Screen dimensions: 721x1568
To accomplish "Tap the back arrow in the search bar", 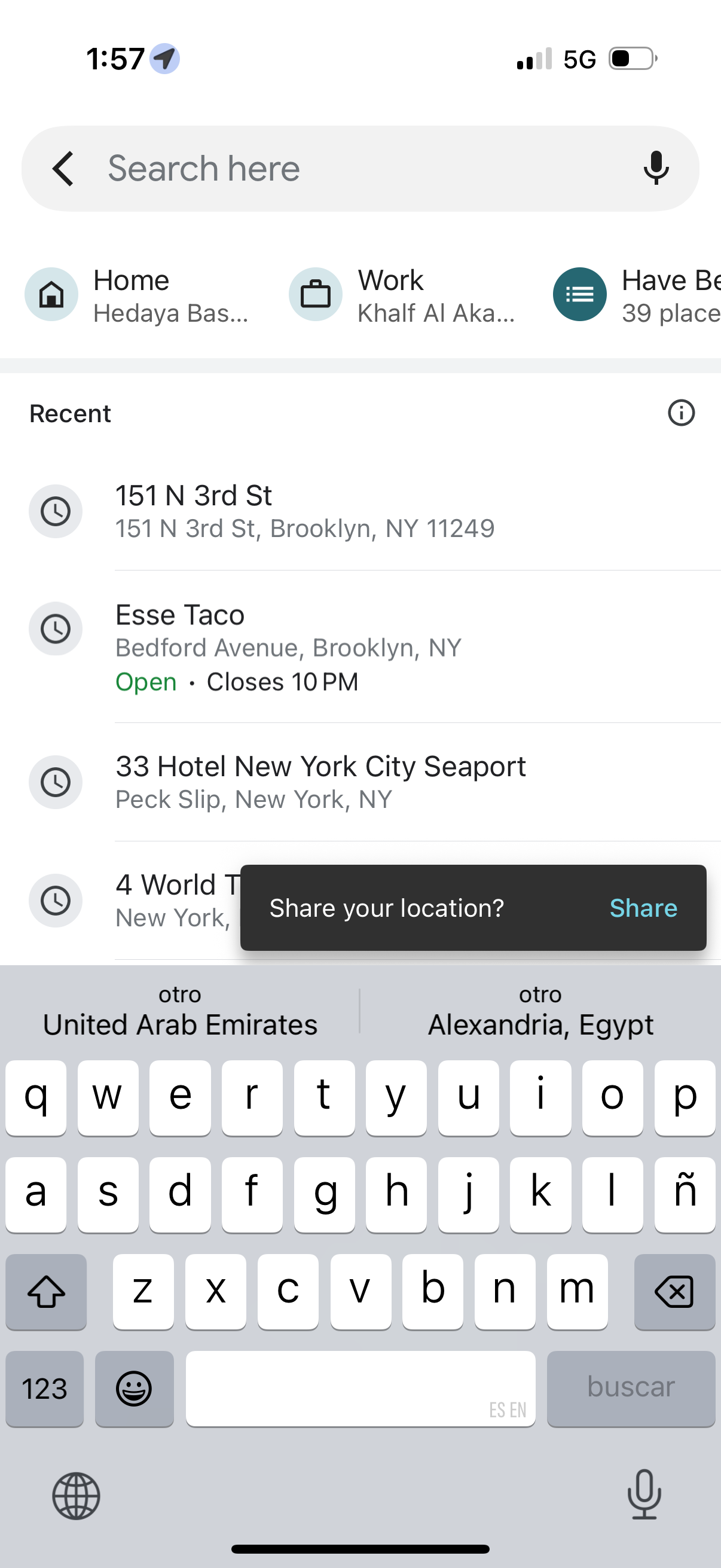I will 63,168.
